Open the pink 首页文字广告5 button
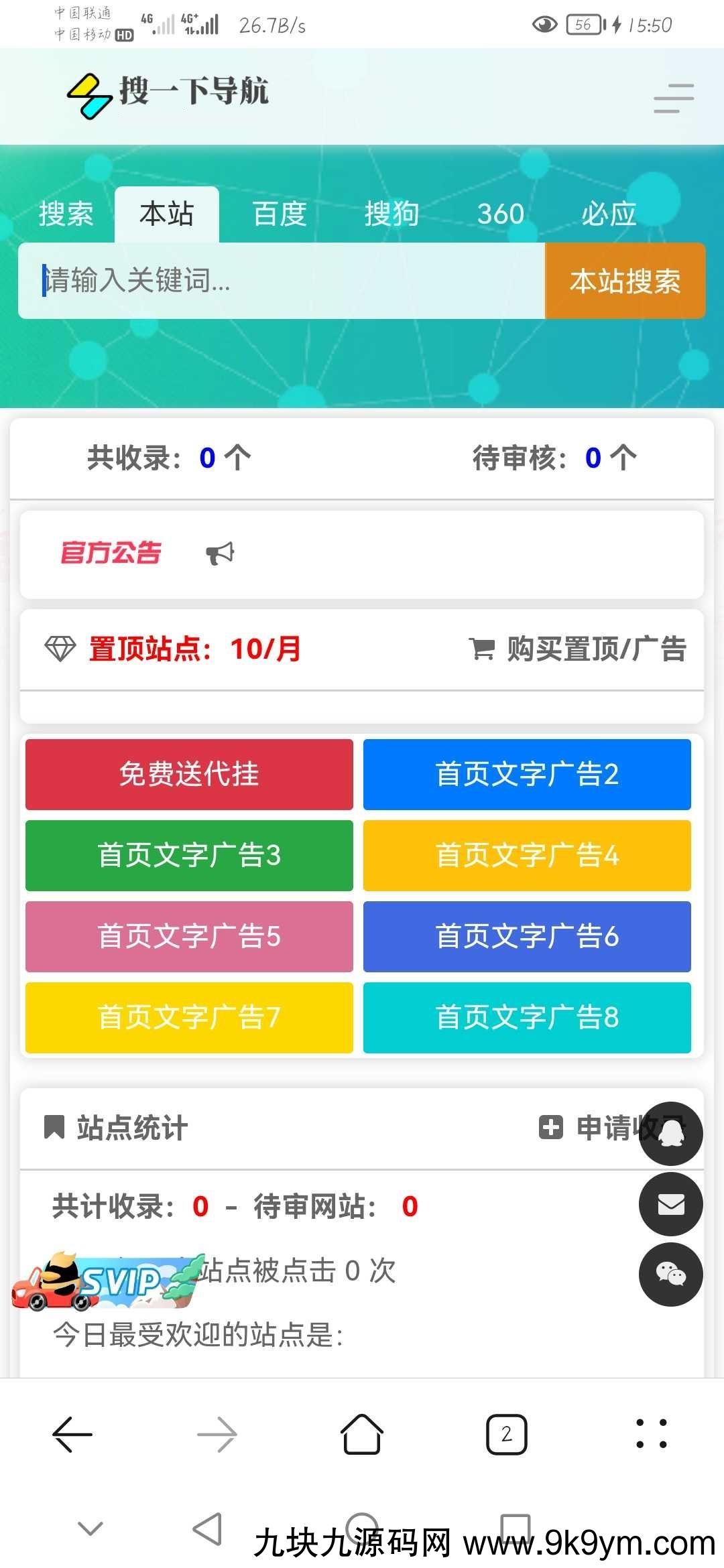This screenshot has height=1568, width=724. pyautogui.click(x=189, y=937)
